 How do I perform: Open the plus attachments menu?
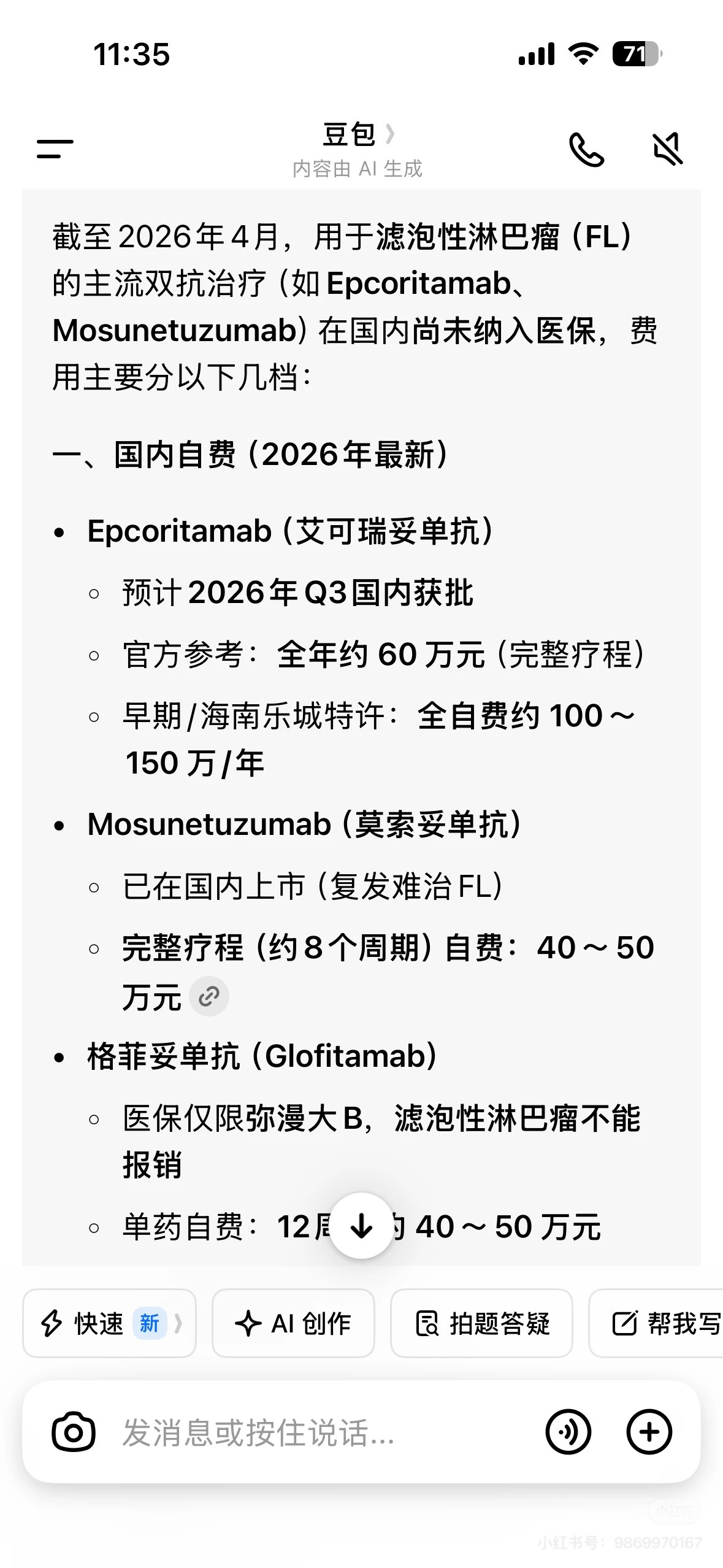coord(649,1432)
